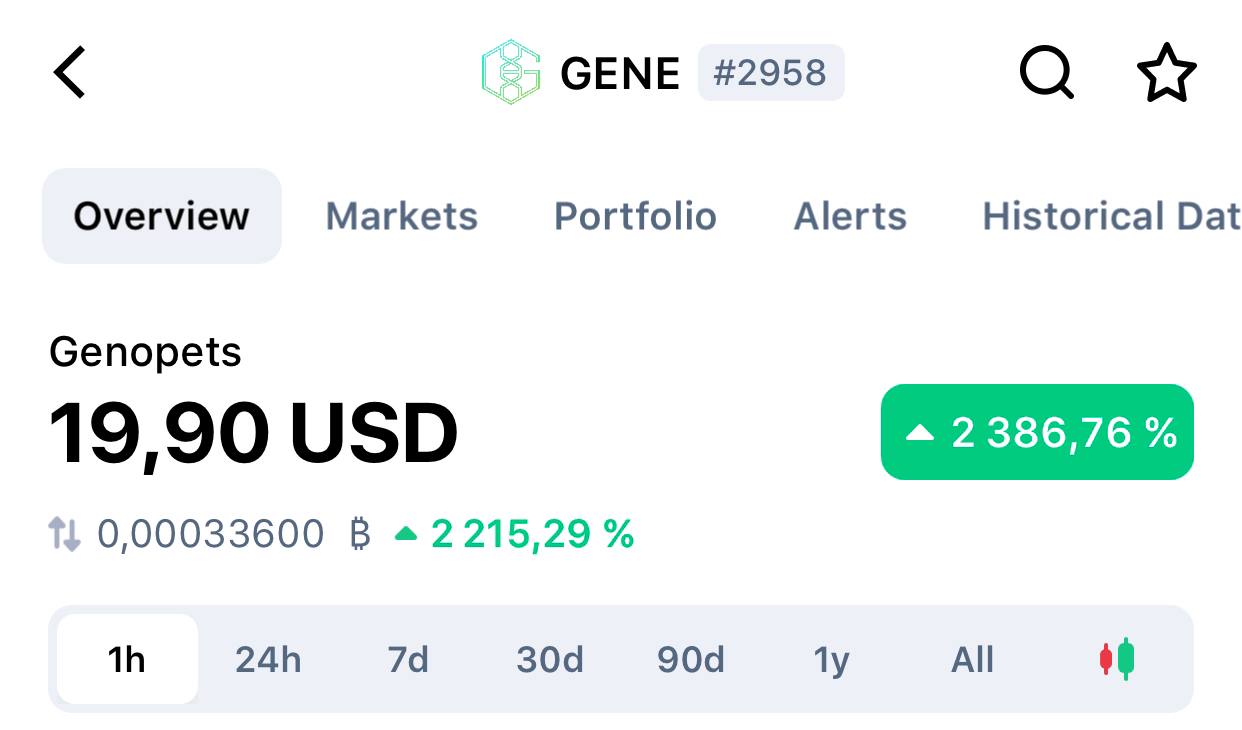
Task: Show the 7d price chart
Action: coord(408,660)
